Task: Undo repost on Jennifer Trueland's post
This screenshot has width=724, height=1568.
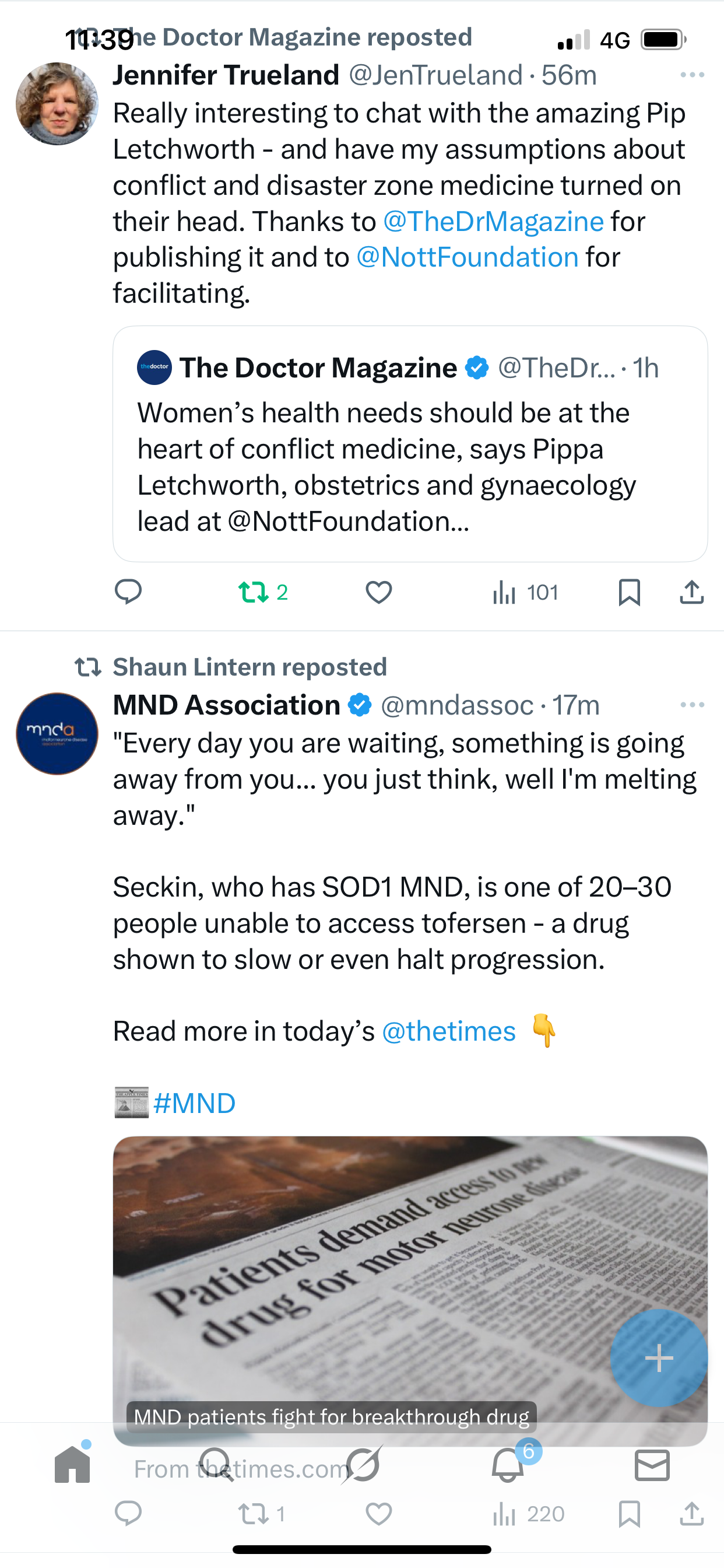Action: pos(254,591)
